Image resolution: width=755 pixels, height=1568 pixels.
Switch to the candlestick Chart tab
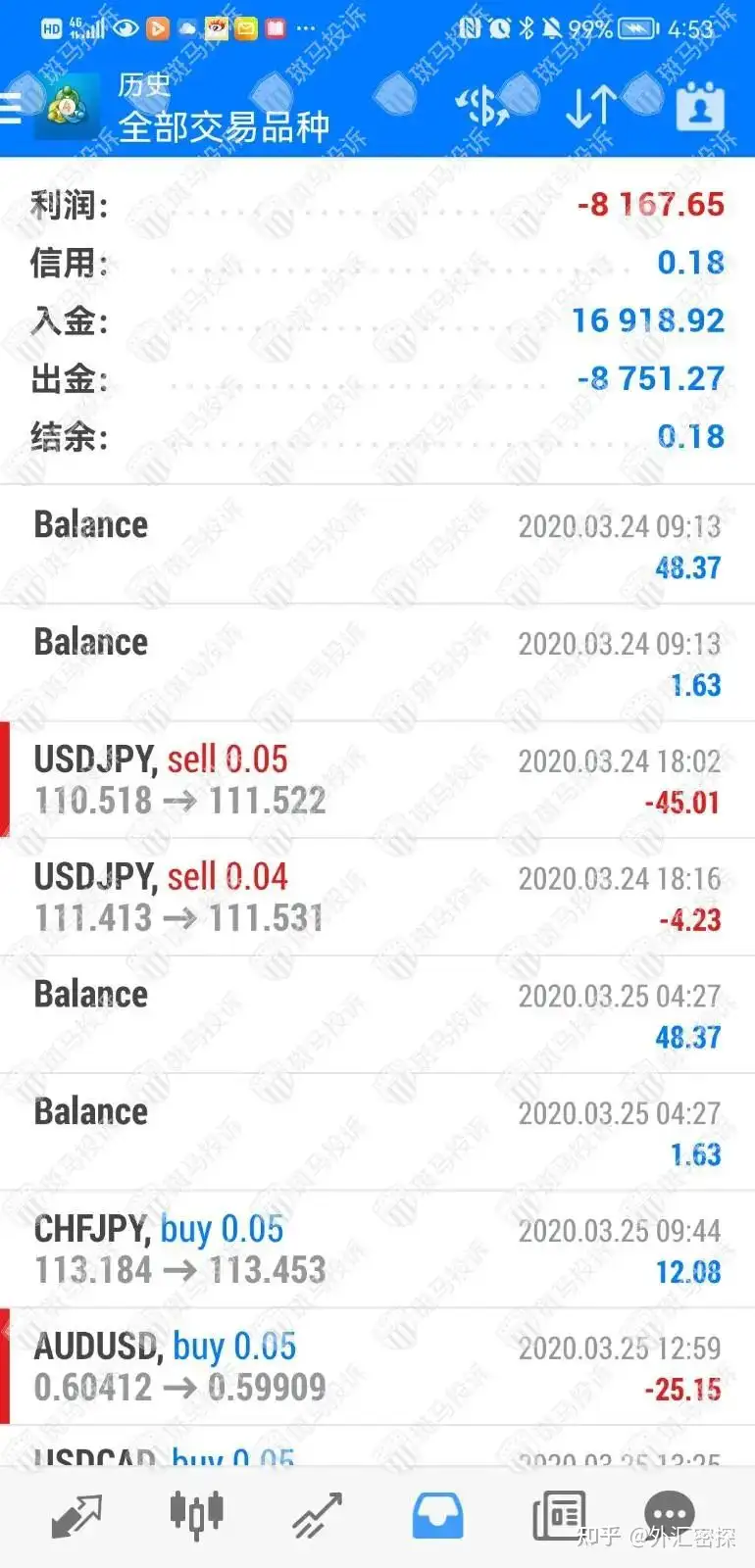pos(196,1516)
